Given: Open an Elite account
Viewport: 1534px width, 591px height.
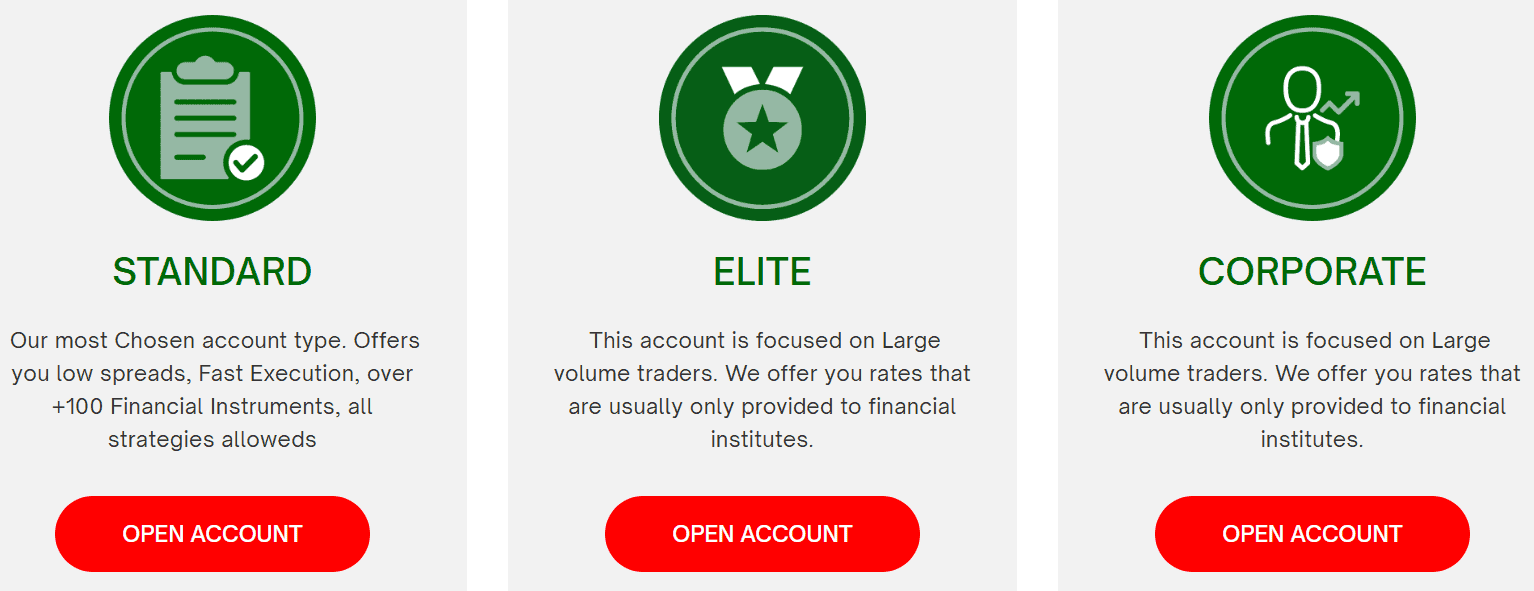Looking at the screenshot, I should [x=762, y=534].
